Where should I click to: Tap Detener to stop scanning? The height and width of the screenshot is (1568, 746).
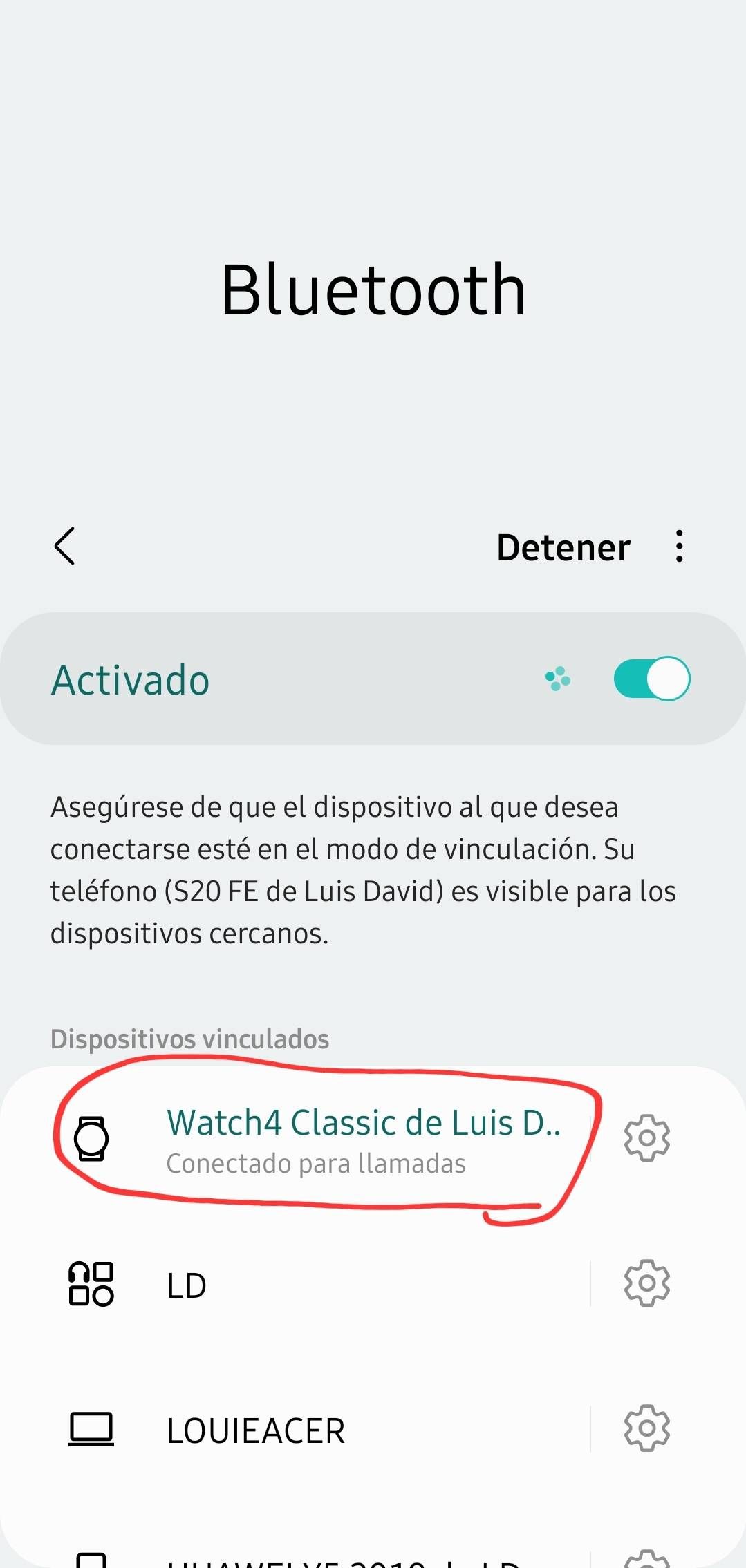click(x=563, y=548)
